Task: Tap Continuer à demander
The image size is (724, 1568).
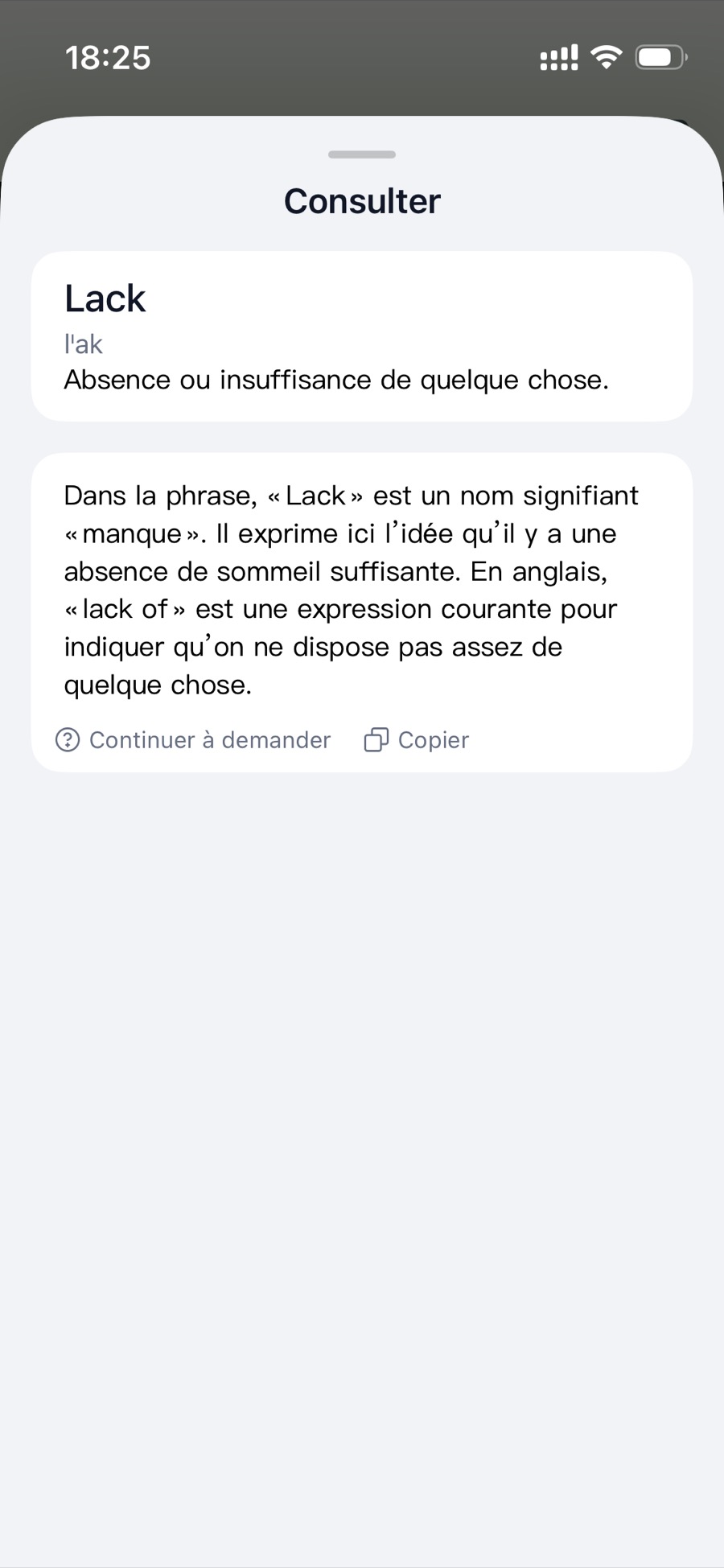Action: [x=193, y=739]
